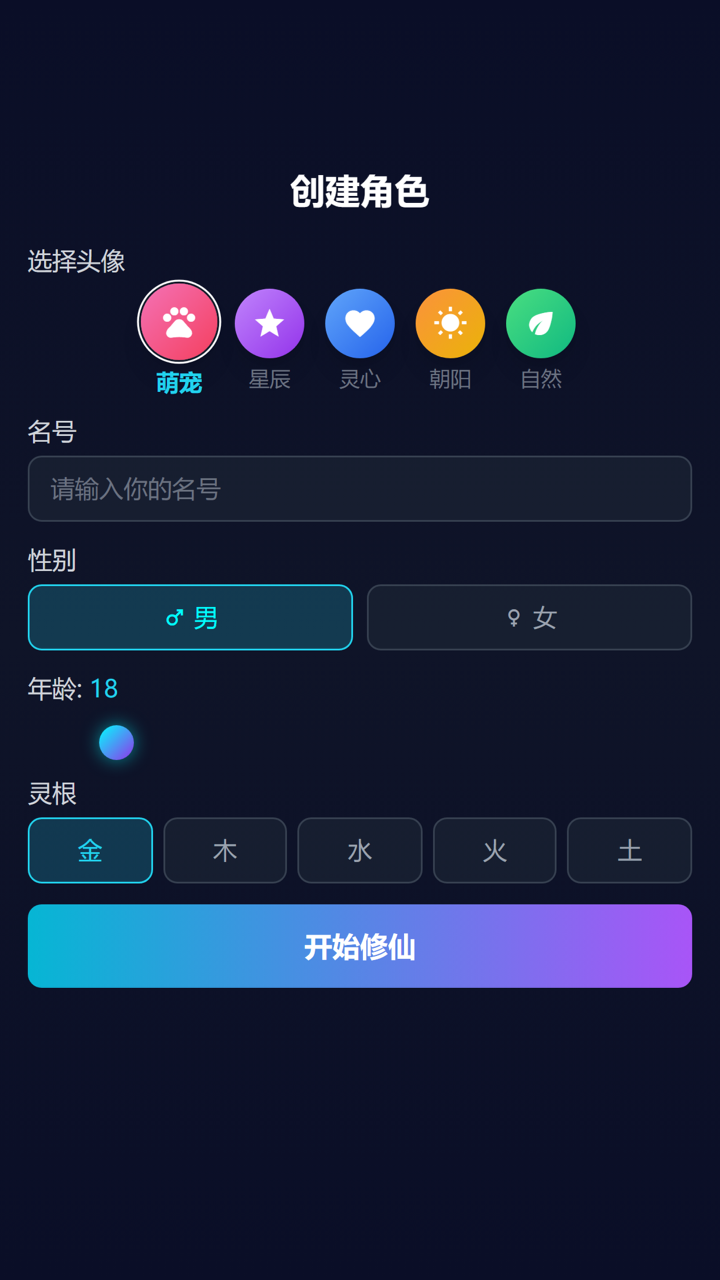Tap the 开始修仙 button
The width and height of the screenshot is (720, 1280).
click(x=360, y=946)
